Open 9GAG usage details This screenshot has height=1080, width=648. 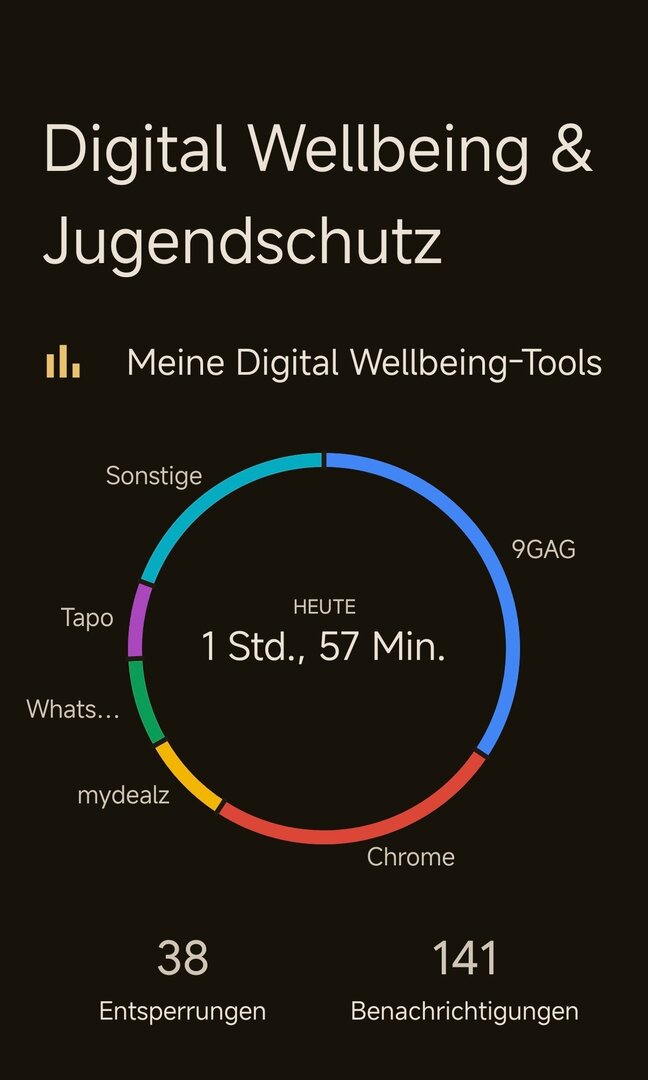pos(543,549)
